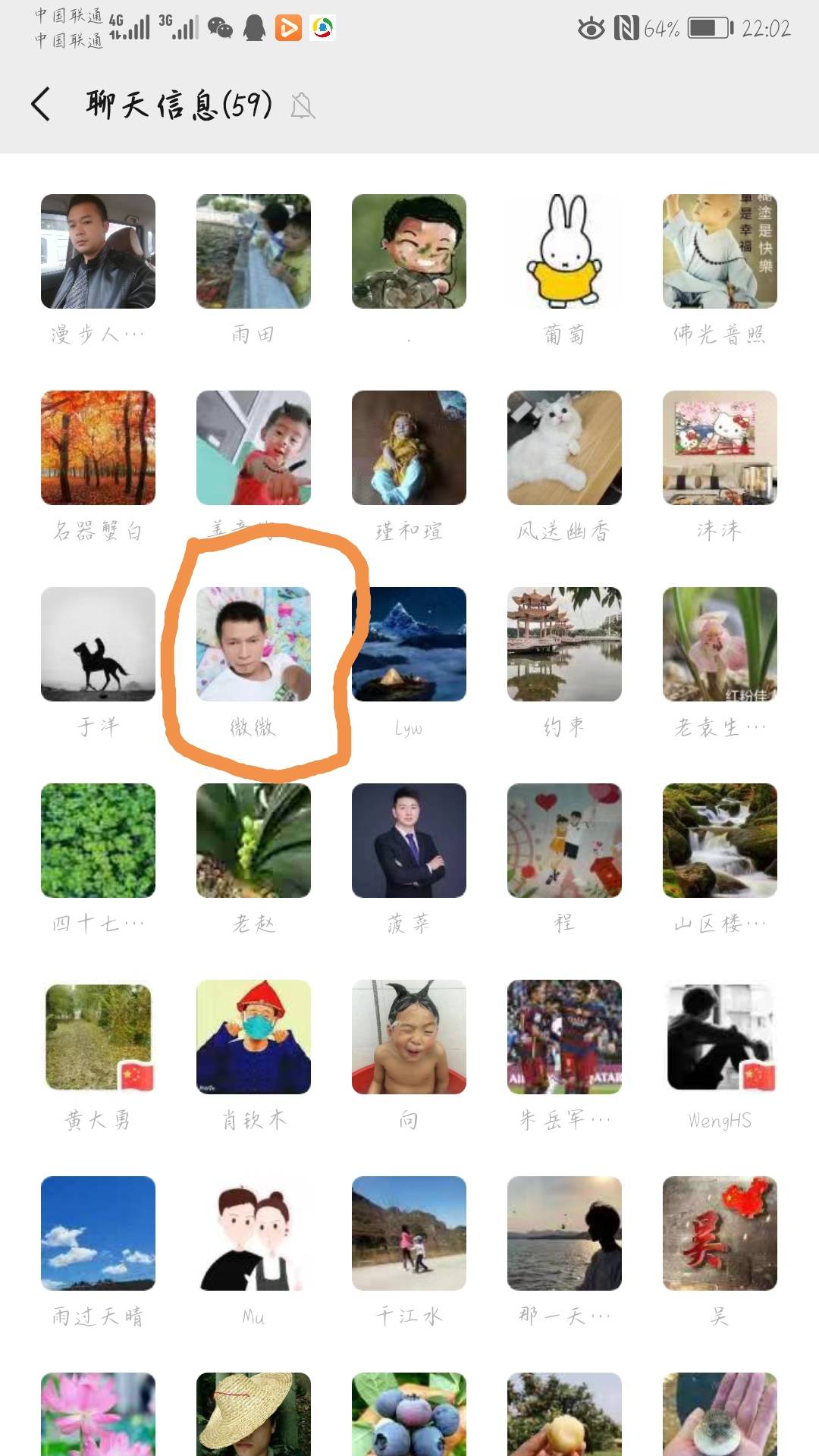Tap 沐沐's avatar
This screenshot has height=1456, width=819.
[720, 448]
